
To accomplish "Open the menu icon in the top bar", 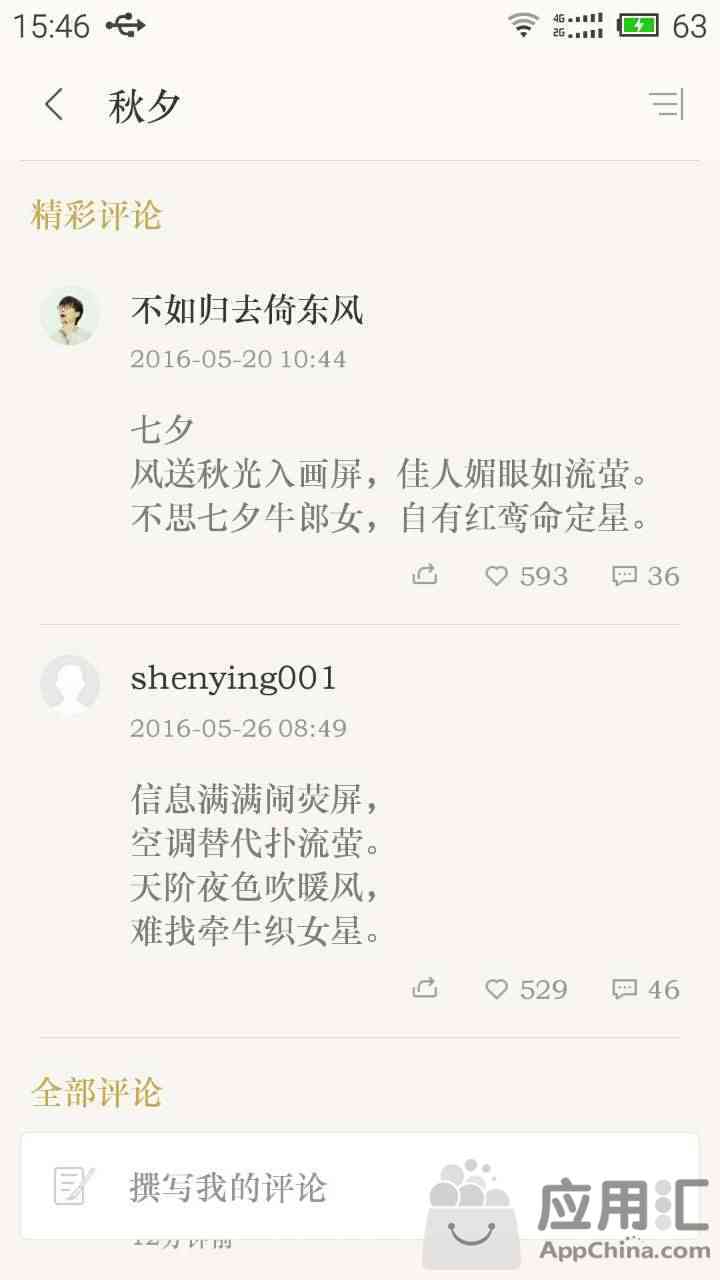I will click(x=666, y=104).
